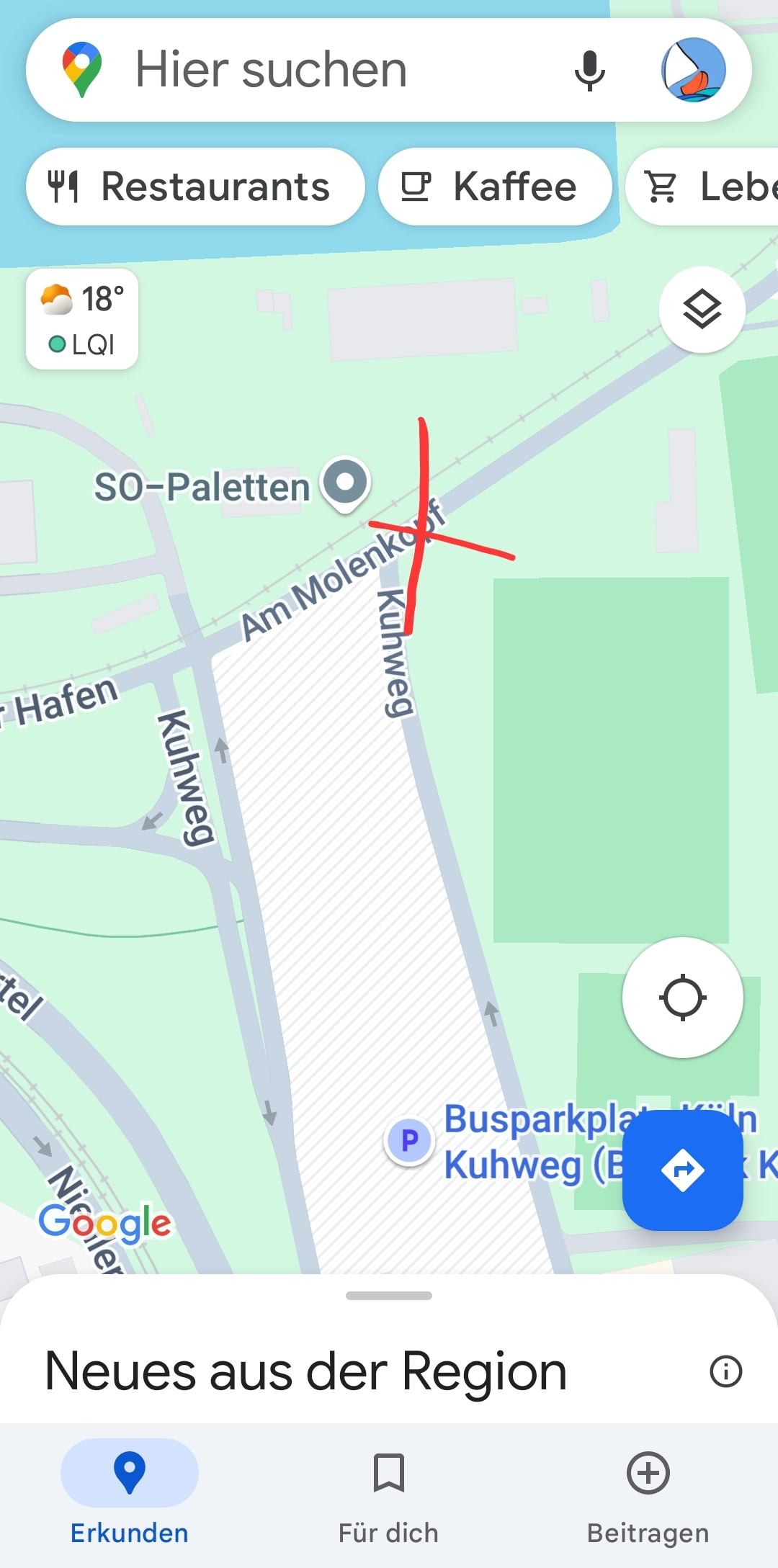Viewport: 778px width, 1568px height.
Task: Open the Busparkplatz Köln Kuhweg marker
Action: click(408, 1140)
